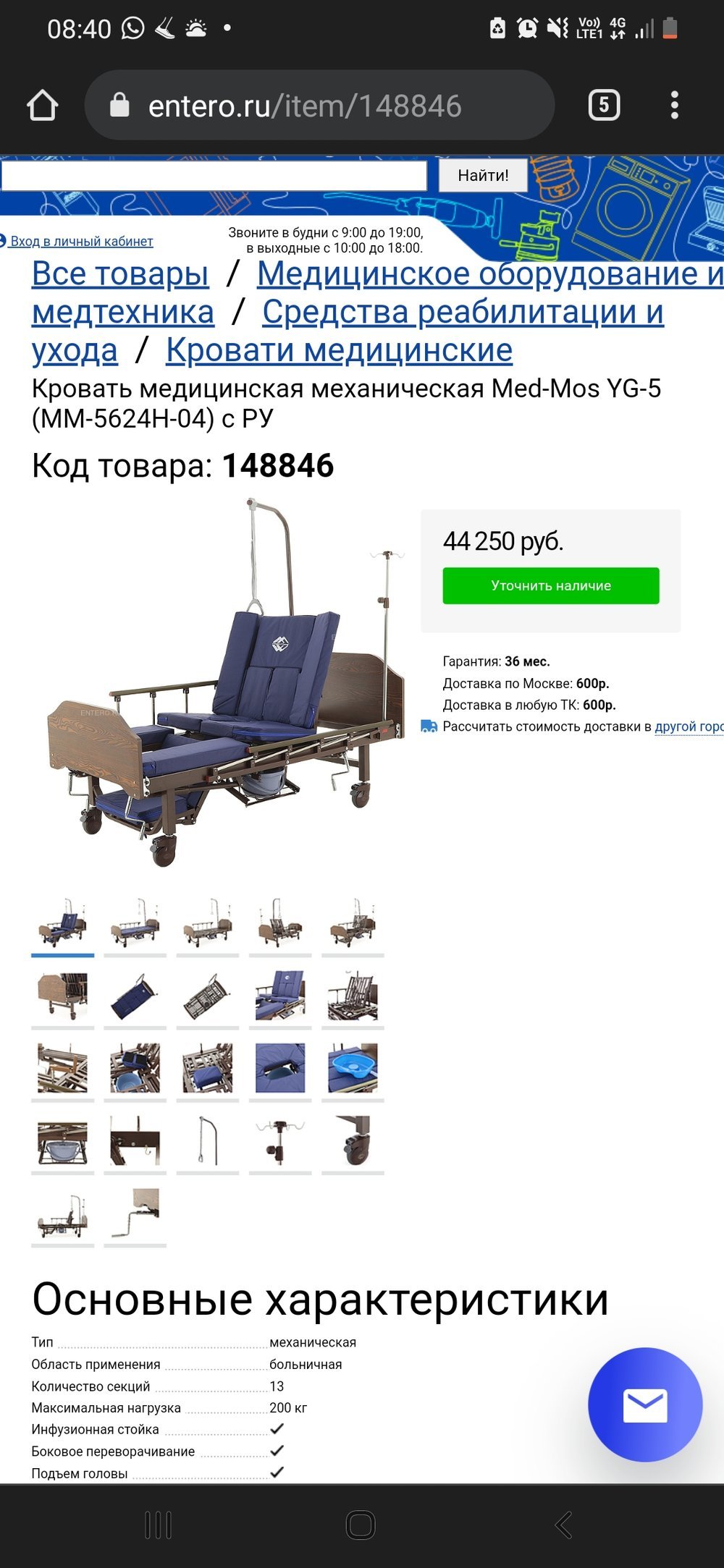Open Медицинское оборудование и медтехника breadcrumb

pos(377,292)
